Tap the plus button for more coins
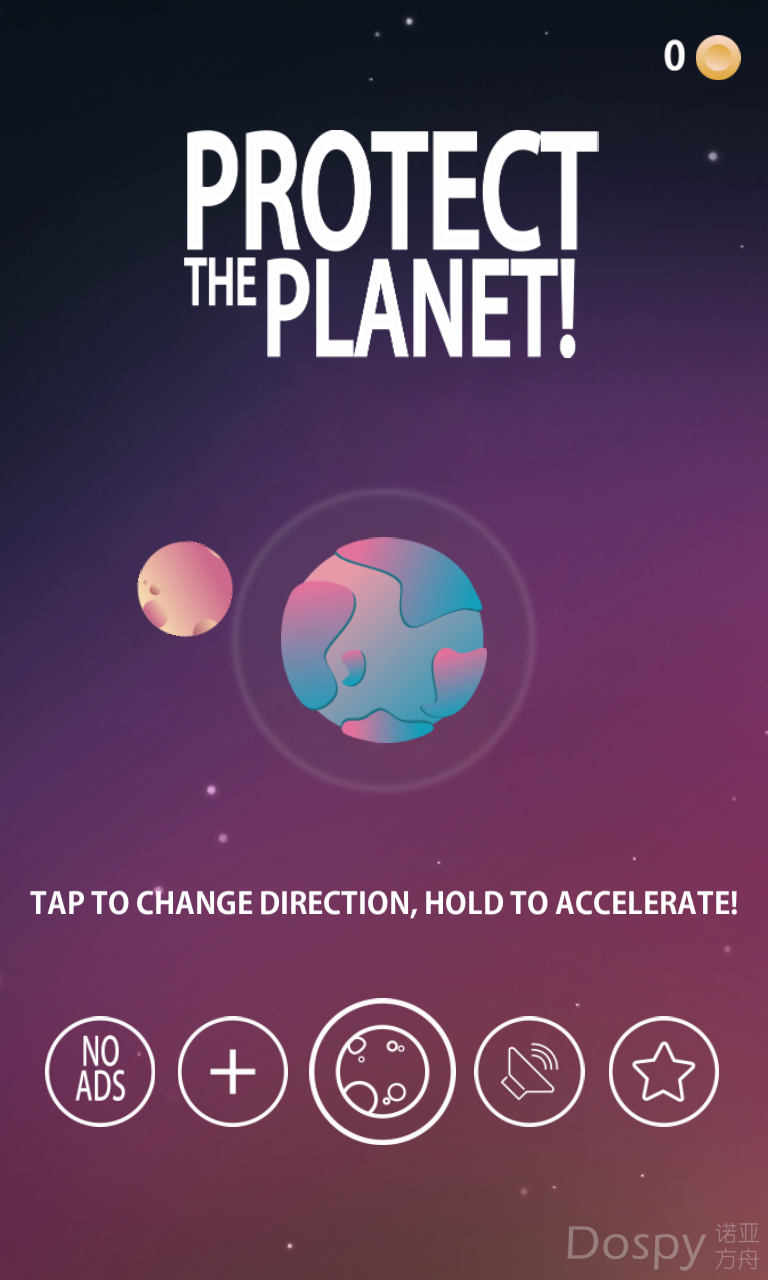 click(x=233, y=1071)
